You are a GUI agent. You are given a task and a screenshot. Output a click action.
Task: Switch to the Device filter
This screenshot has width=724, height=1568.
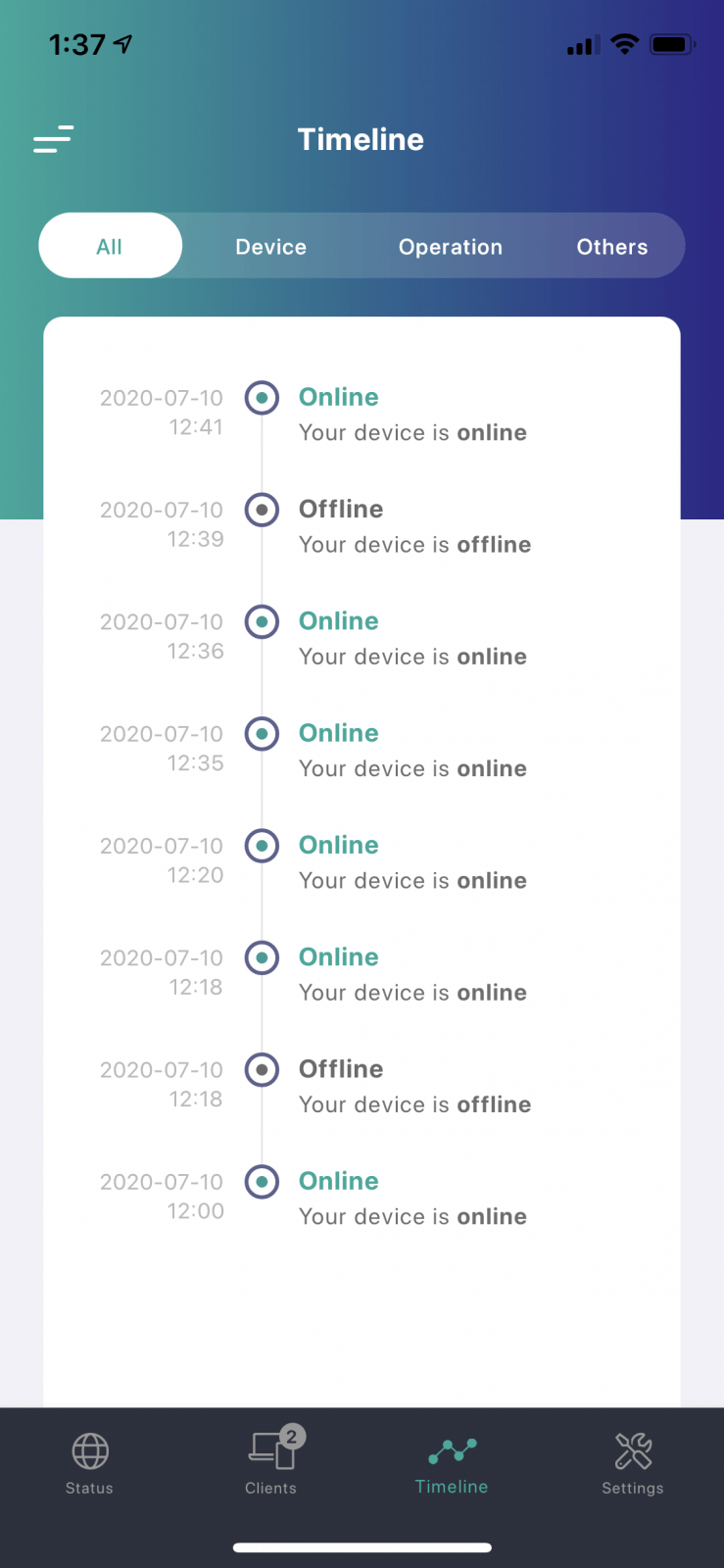coord(271,247)
